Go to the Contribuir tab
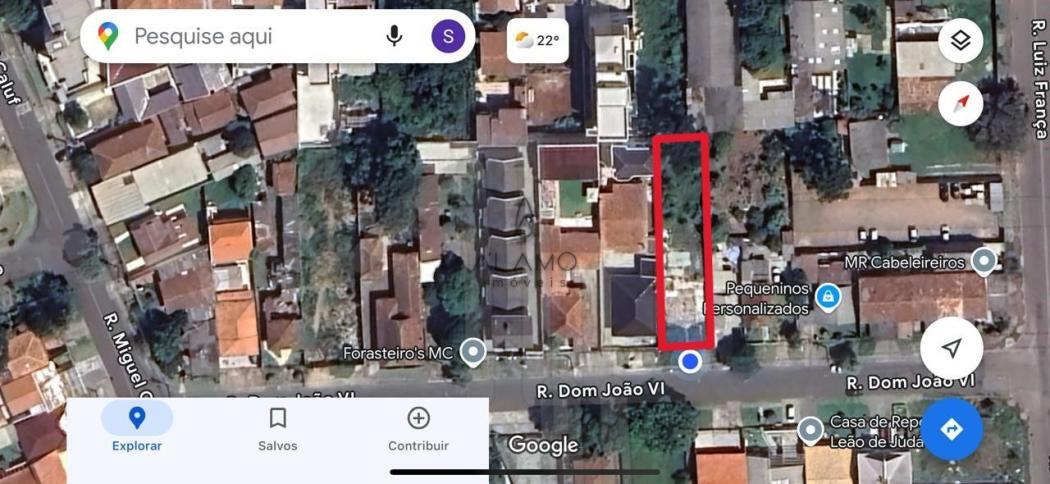The image size is (1050, 484). click(x=418, y=429)
